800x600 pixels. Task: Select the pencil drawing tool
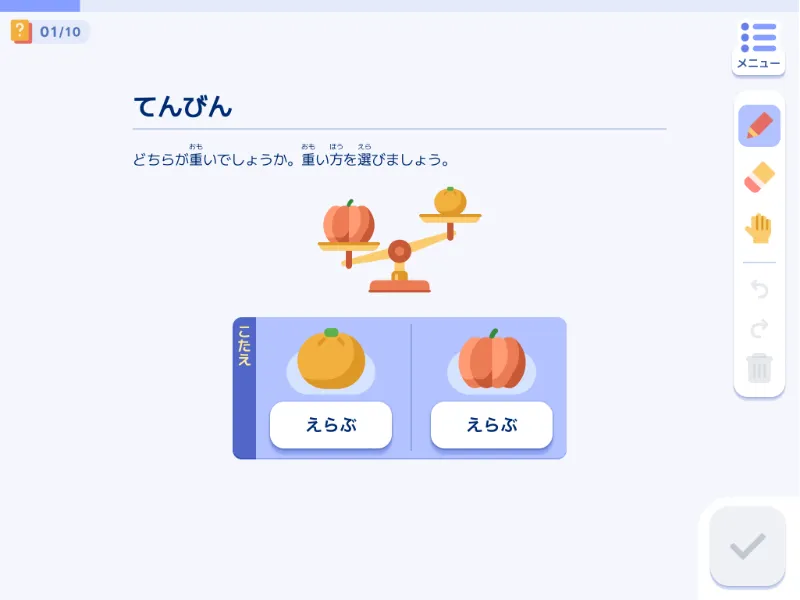coord(759,126)
